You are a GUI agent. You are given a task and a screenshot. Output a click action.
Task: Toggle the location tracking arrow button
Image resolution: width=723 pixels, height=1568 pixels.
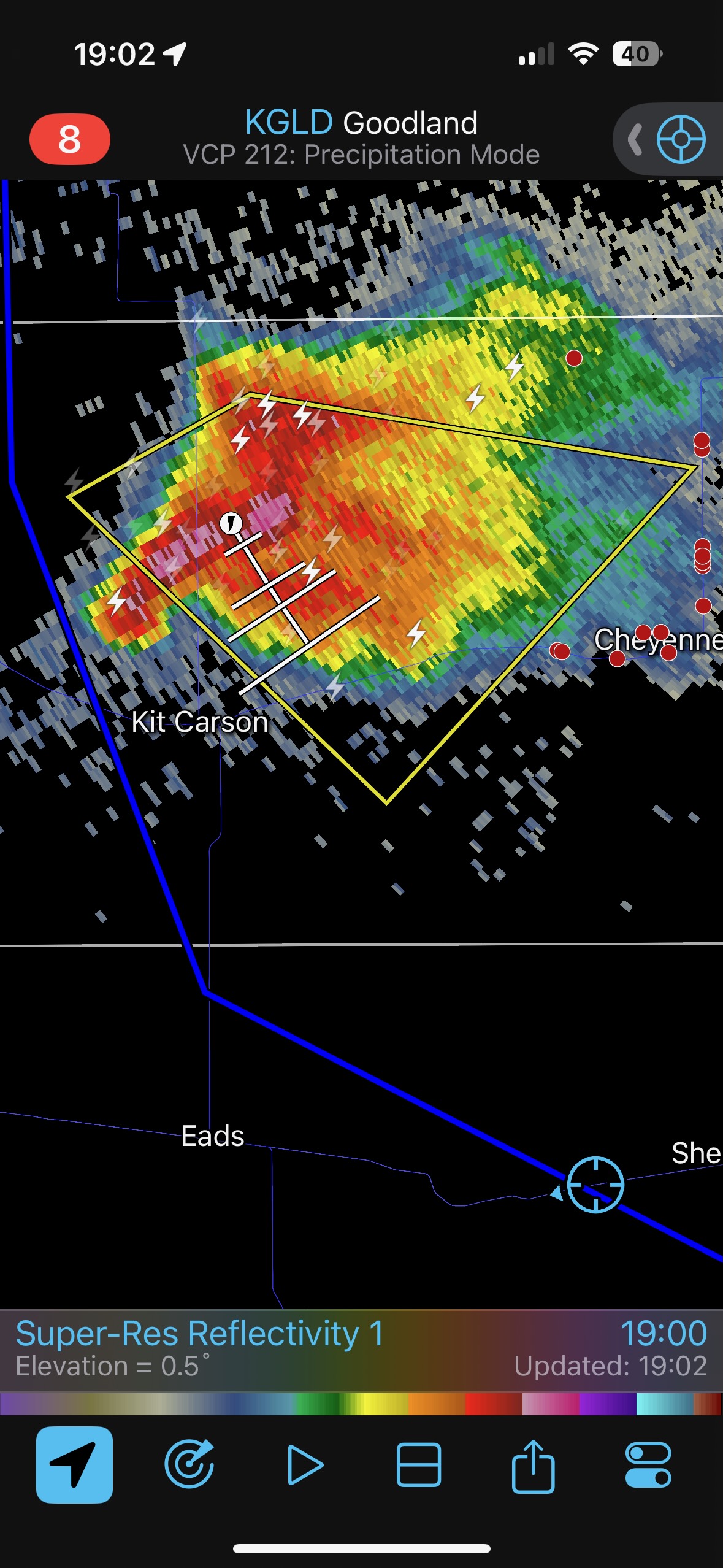74,1465
